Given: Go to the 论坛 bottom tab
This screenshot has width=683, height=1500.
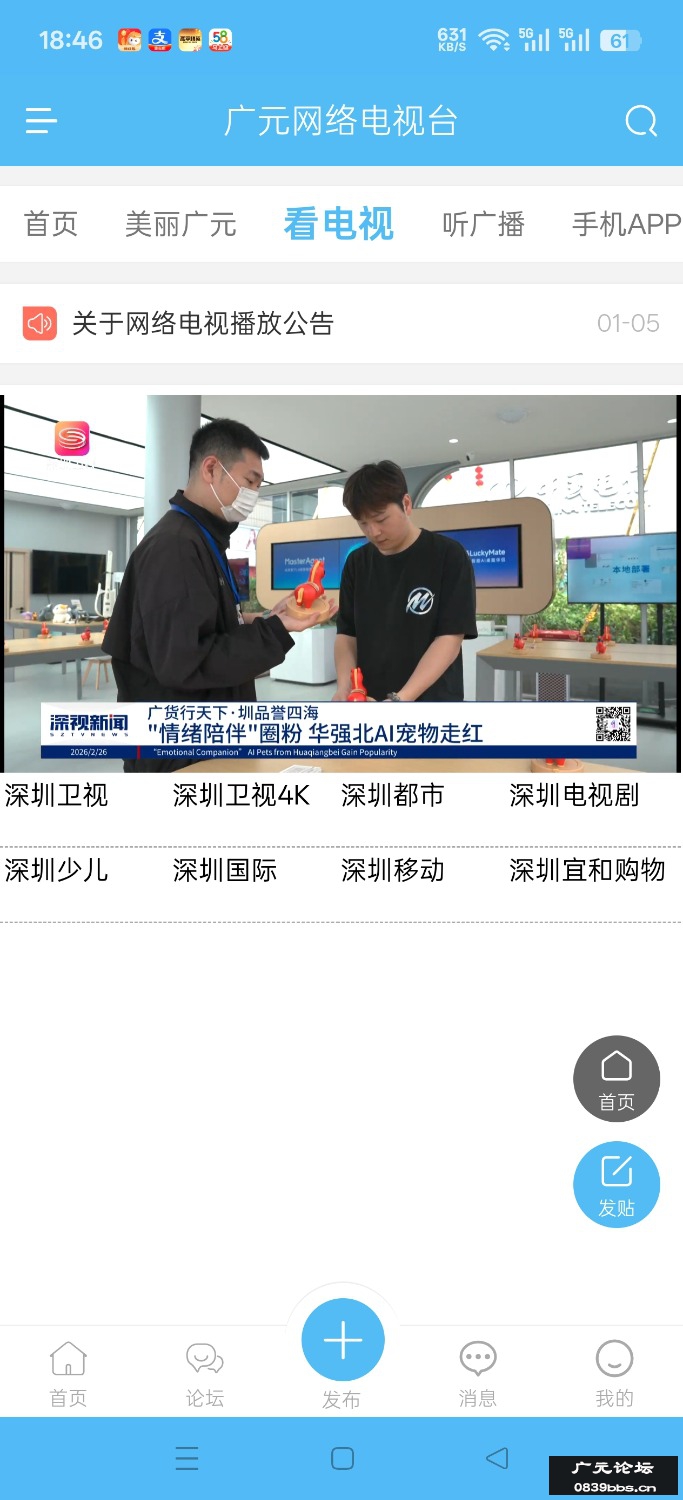Looking at the screenshot, I should (205, 1374).
